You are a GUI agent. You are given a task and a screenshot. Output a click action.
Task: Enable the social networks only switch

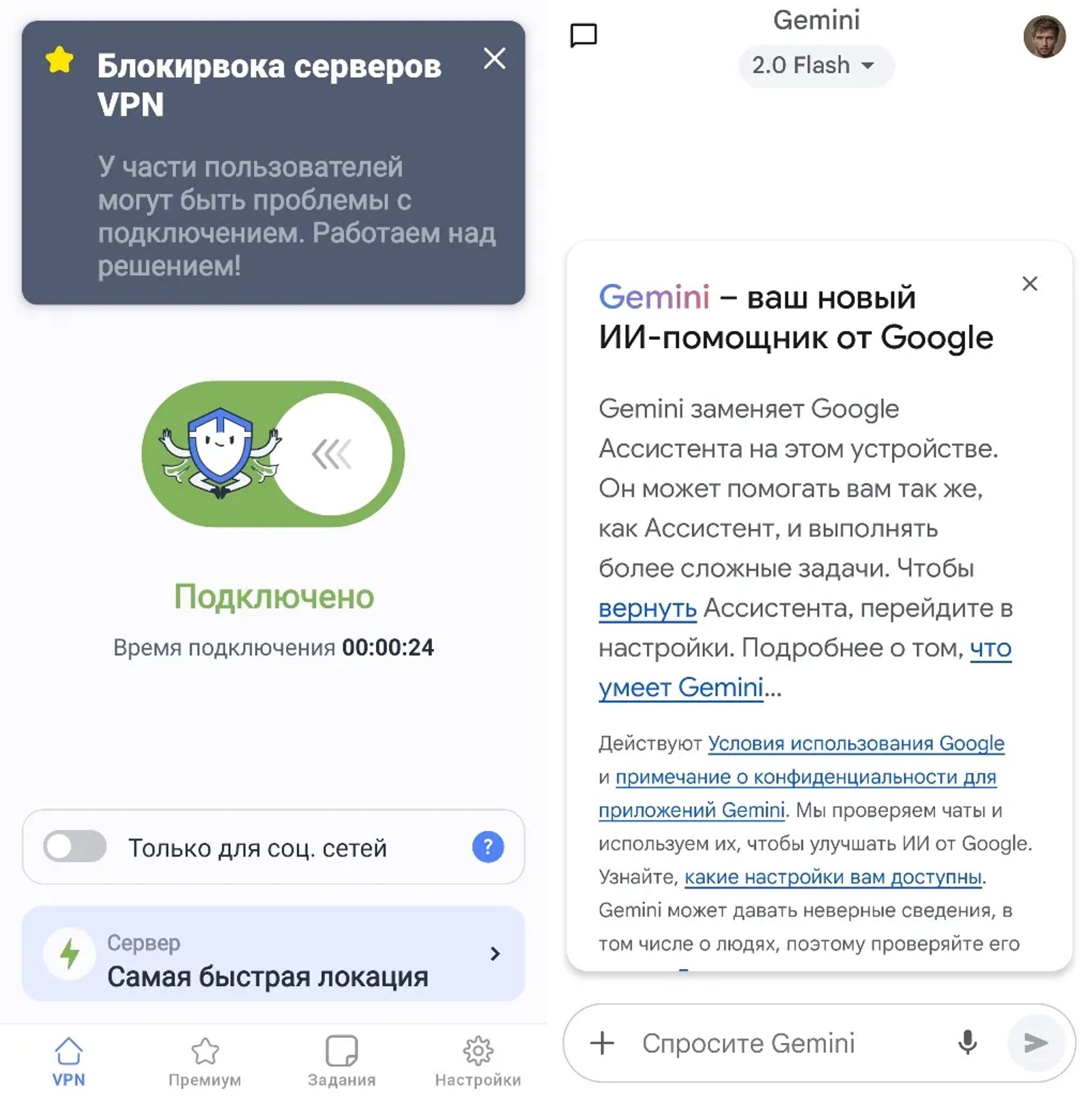pyautogui.click(x=75, y=847)
